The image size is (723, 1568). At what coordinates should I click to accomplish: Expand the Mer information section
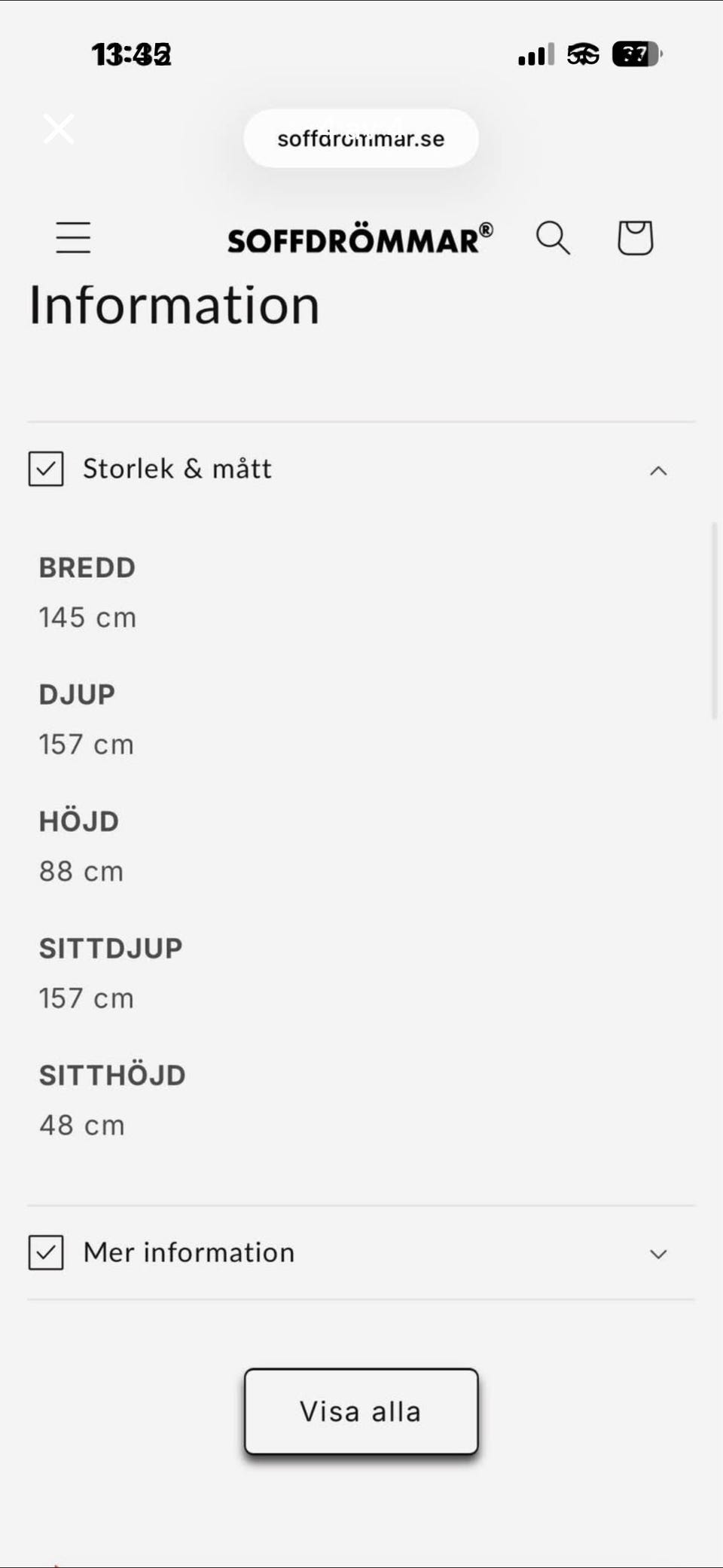[657, 1254]
